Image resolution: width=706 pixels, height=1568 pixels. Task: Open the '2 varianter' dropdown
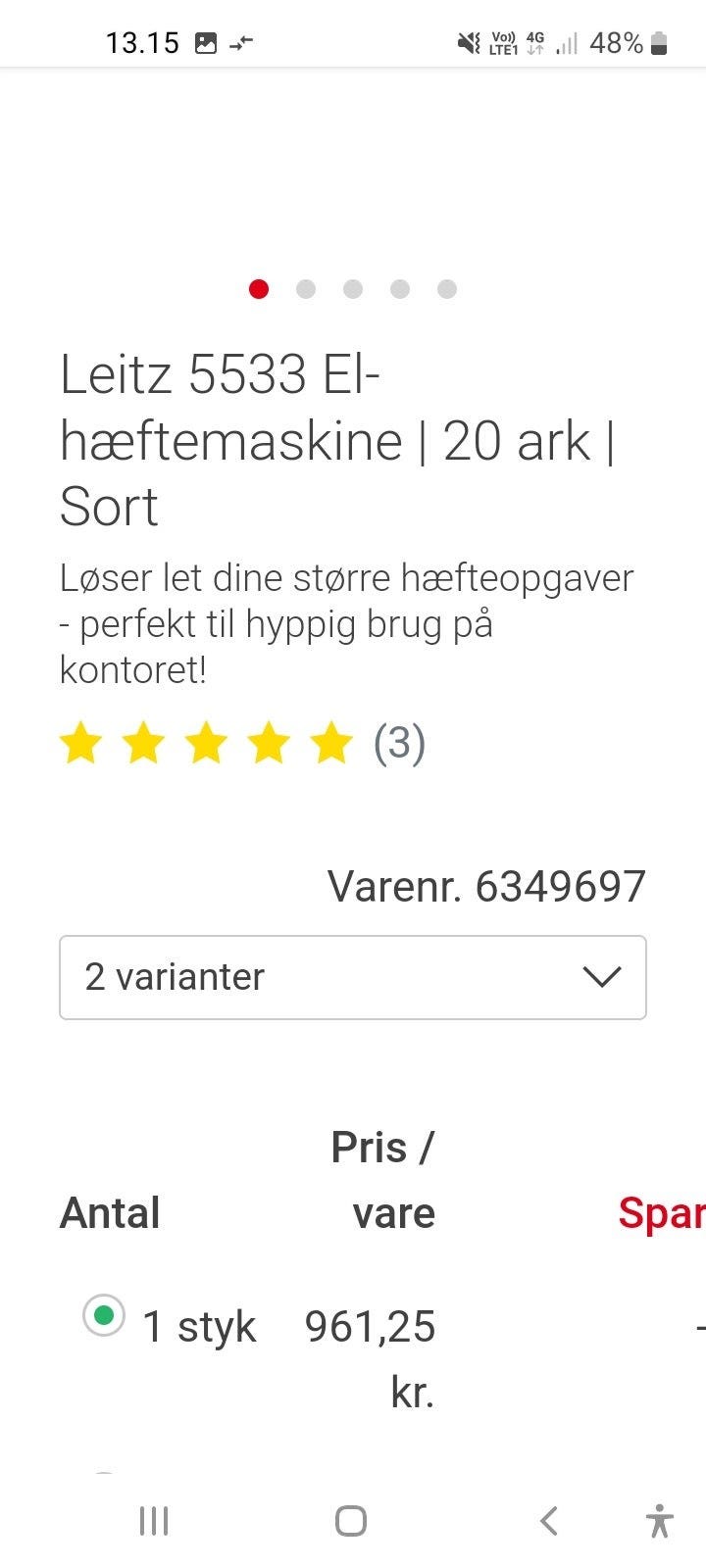pos(353,977)
